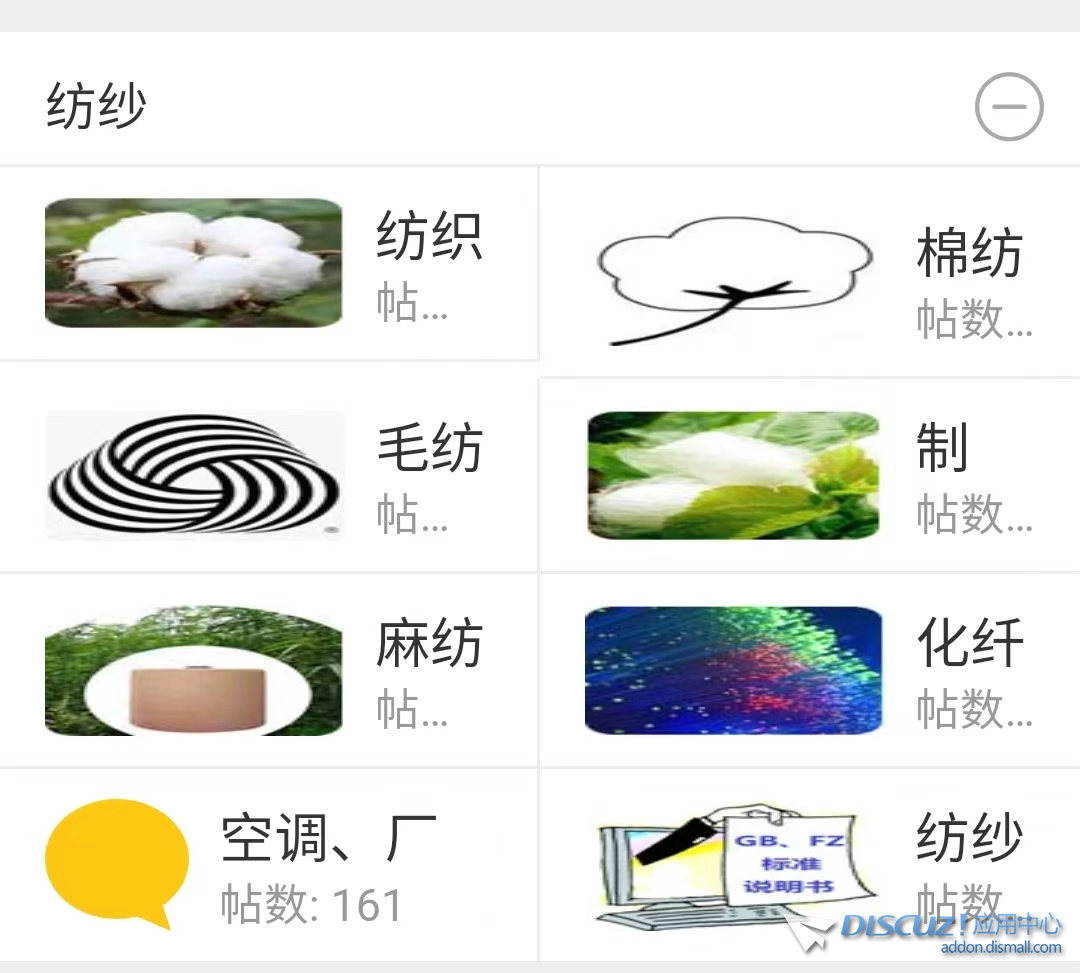
Task: Open the 空调、厂 forum
Action: 328,840
